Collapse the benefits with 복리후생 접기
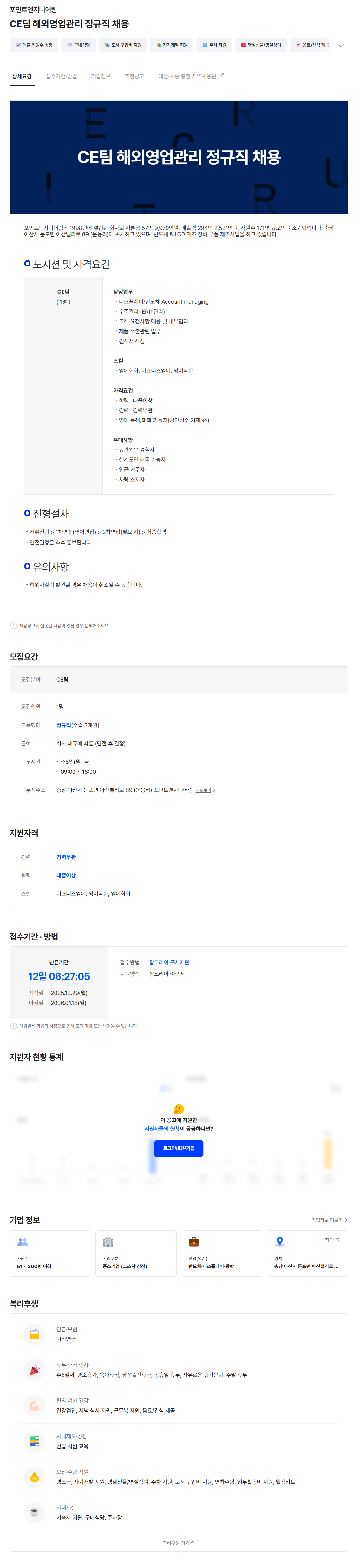The height and width of the screenshot is (1568, 360). coord(178,1542)
